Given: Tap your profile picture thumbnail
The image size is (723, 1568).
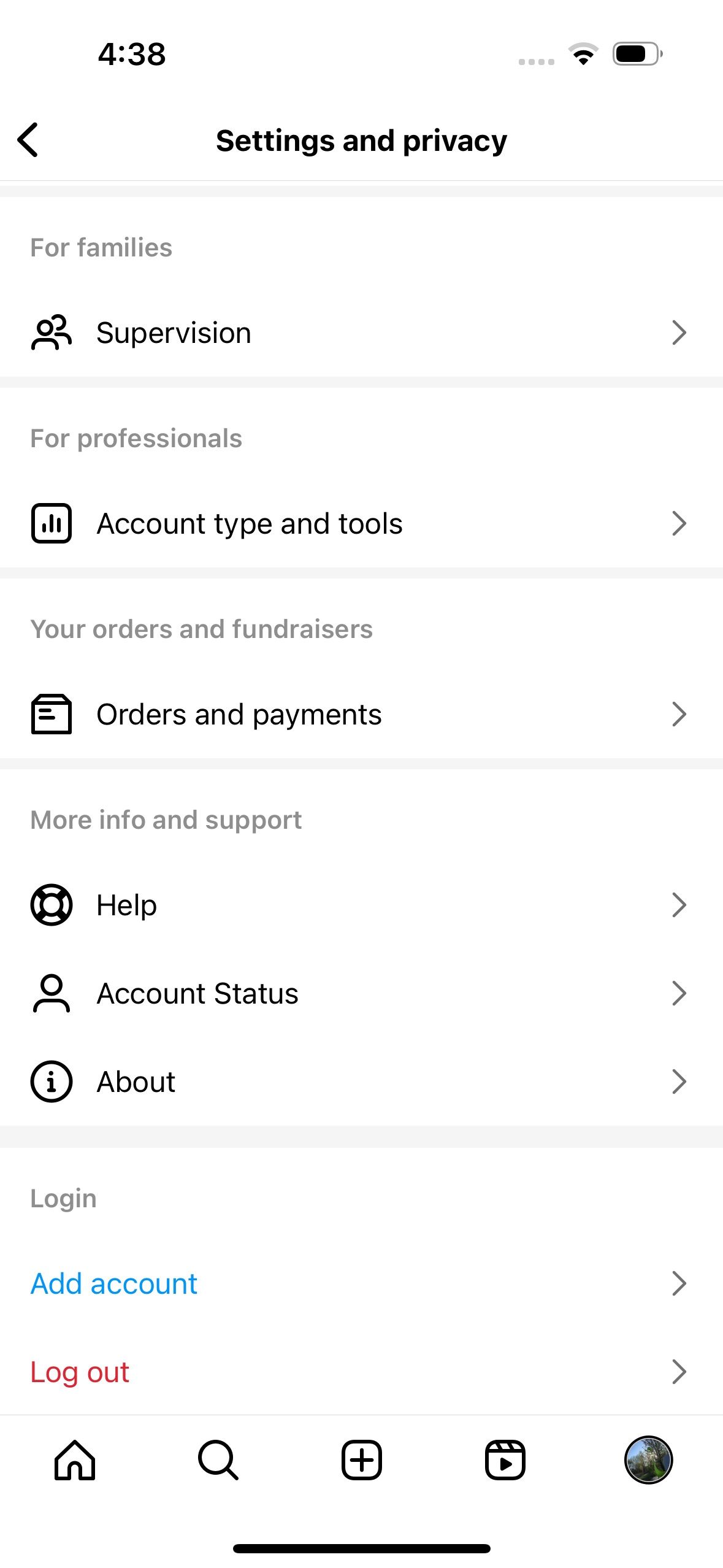Looking at the screenshot, I should click(x=649, y=1459).
